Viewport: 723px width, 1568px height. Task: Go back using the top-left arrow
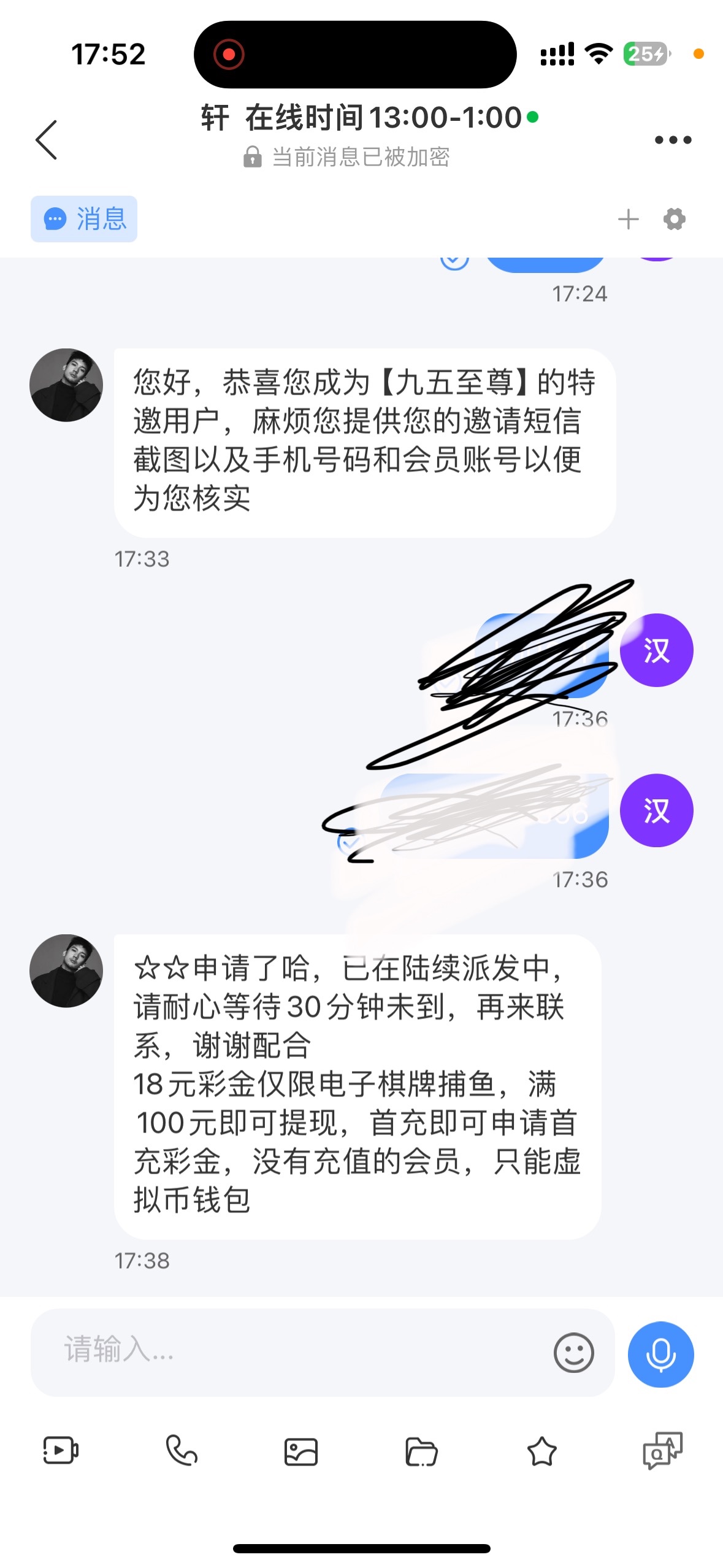click(x=47, y=140)
